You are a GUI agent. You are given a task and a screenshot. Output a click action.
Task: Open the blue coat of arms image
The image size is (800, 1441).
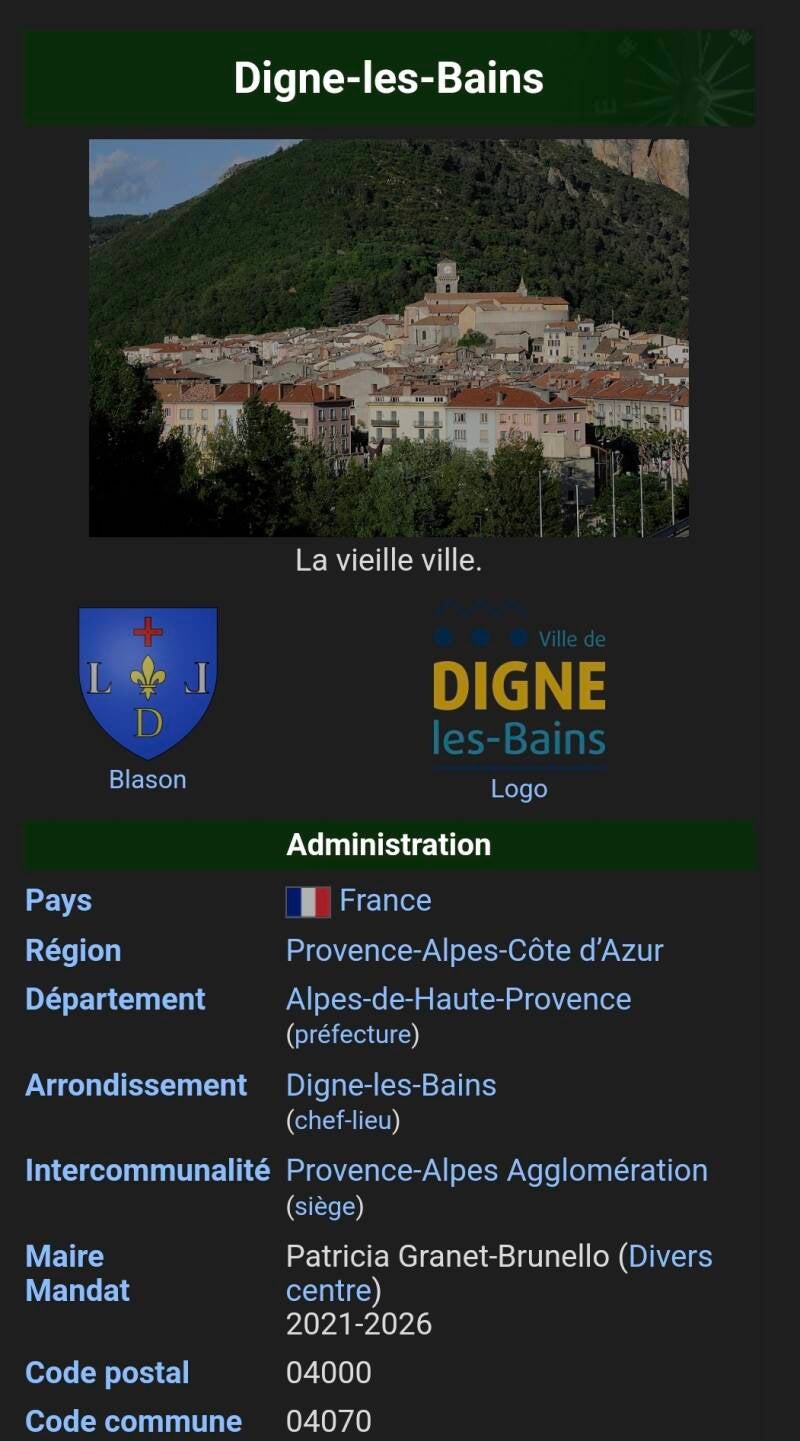pyautogui.click(x=148, y=683)
